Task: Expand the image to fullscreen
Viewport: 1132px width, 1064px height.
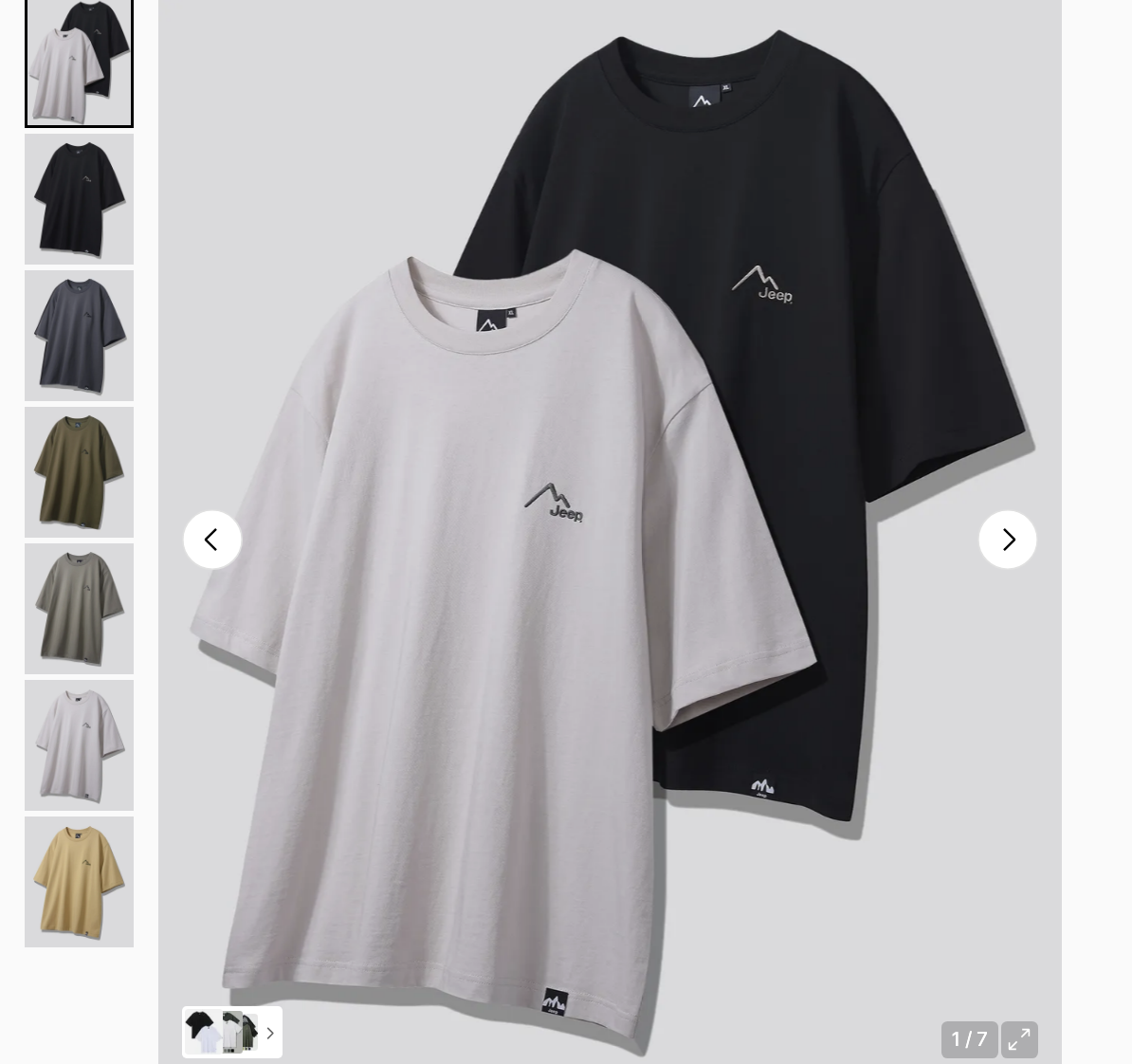Action: tap(1018, 1039)
